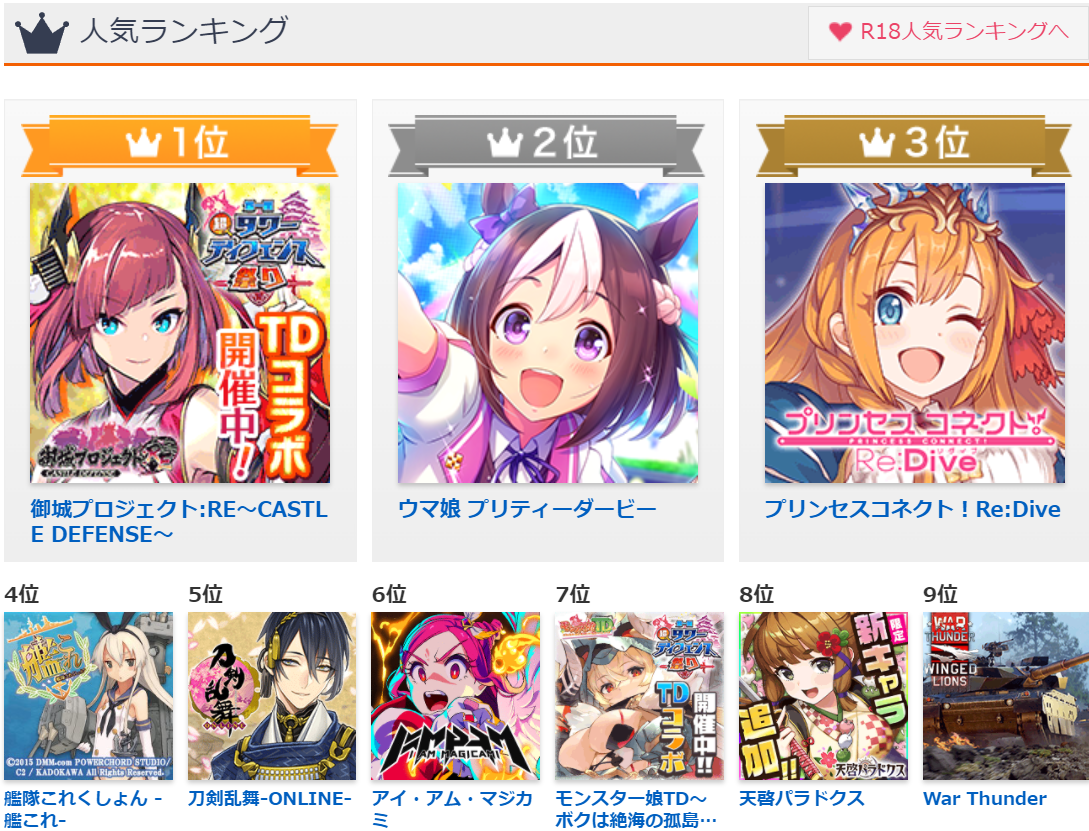Open 1st ranked 御城プロジェクト:RE game card
This screenshot has height=831, width=1089.
coord(180,333)
